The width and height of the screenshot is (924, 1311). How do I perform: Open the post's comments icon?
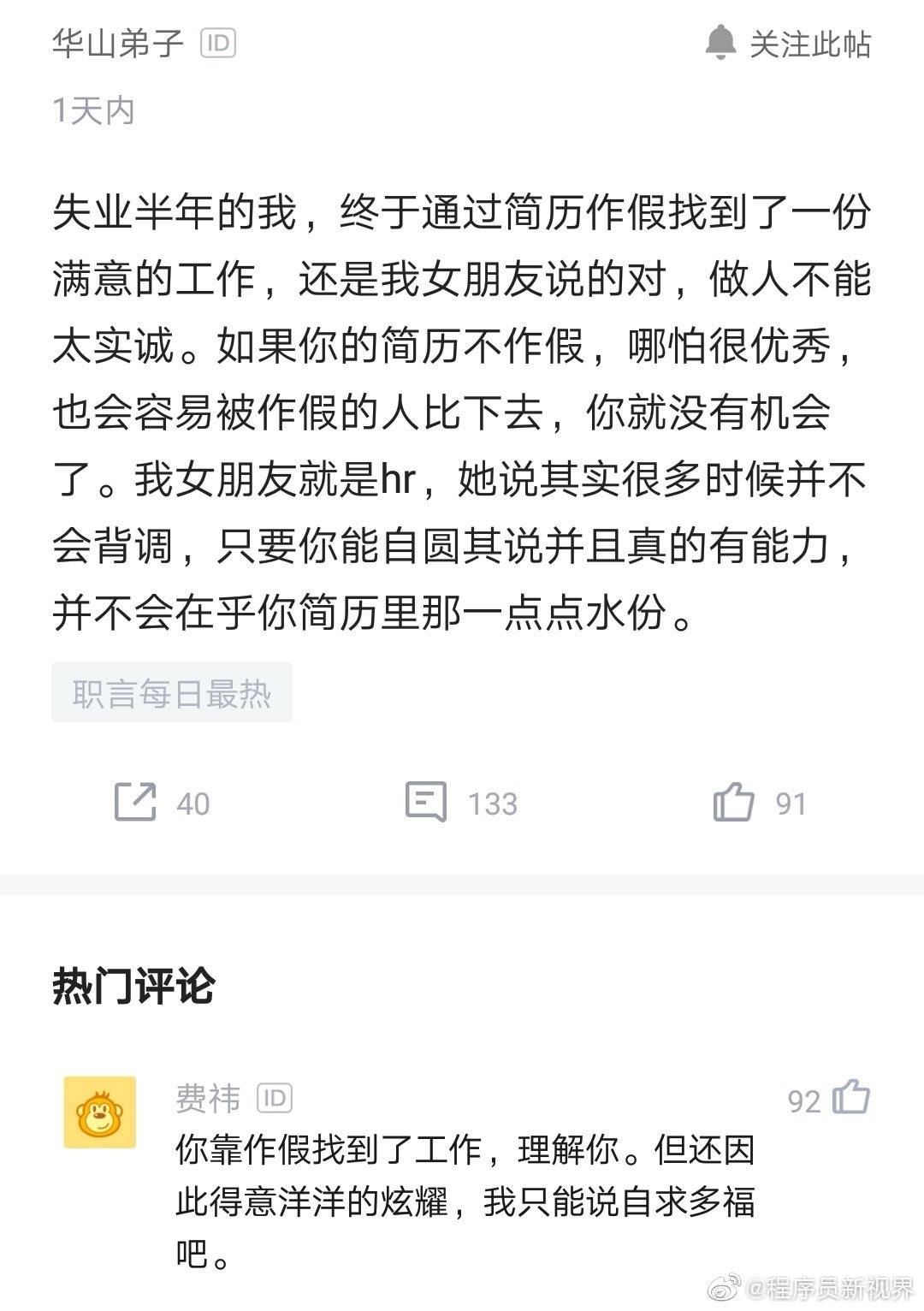(426, 803)
